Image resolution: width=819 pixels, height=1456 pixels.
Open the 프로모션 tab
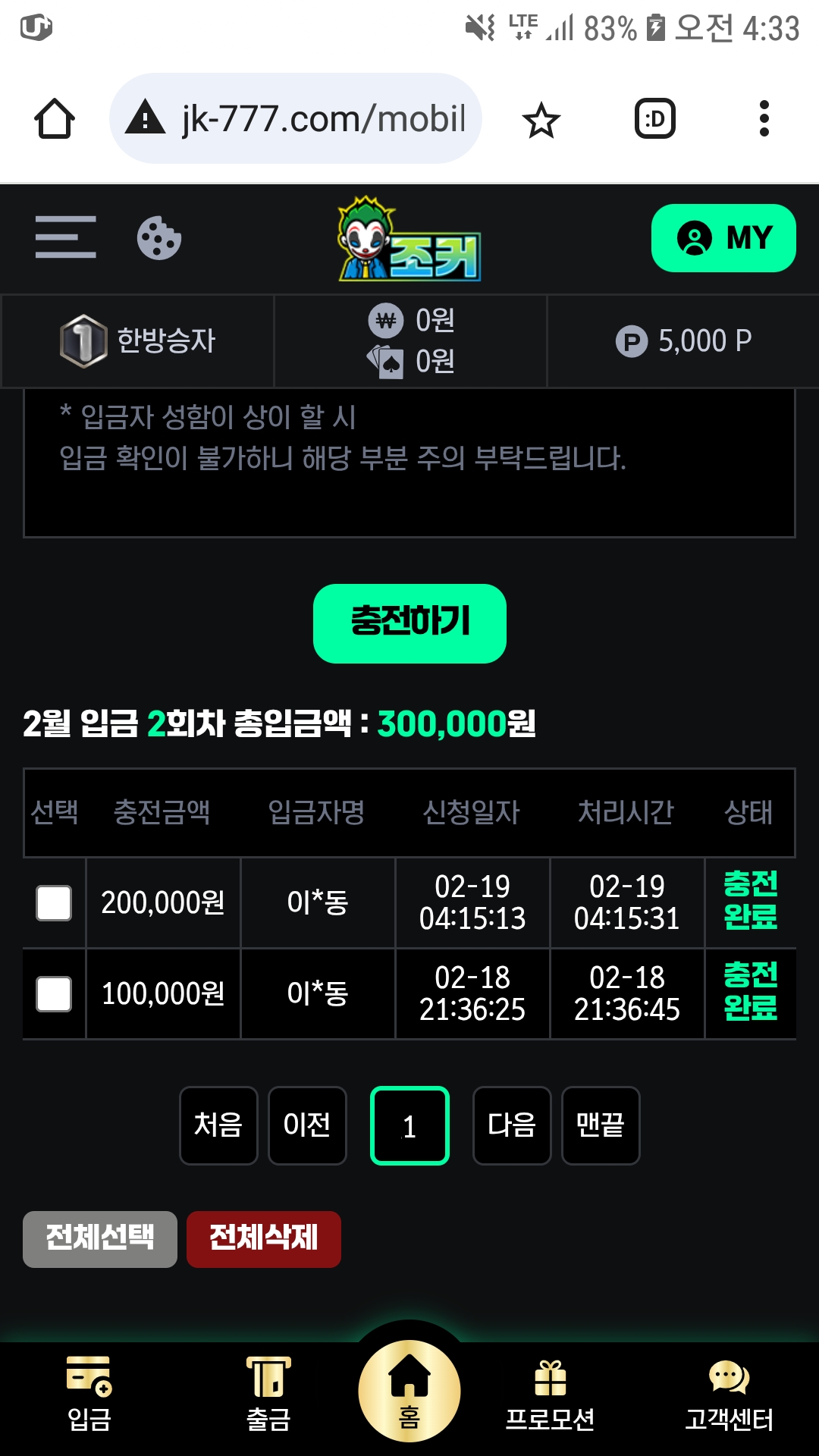pyautogui.click(x=551, y=1395)
